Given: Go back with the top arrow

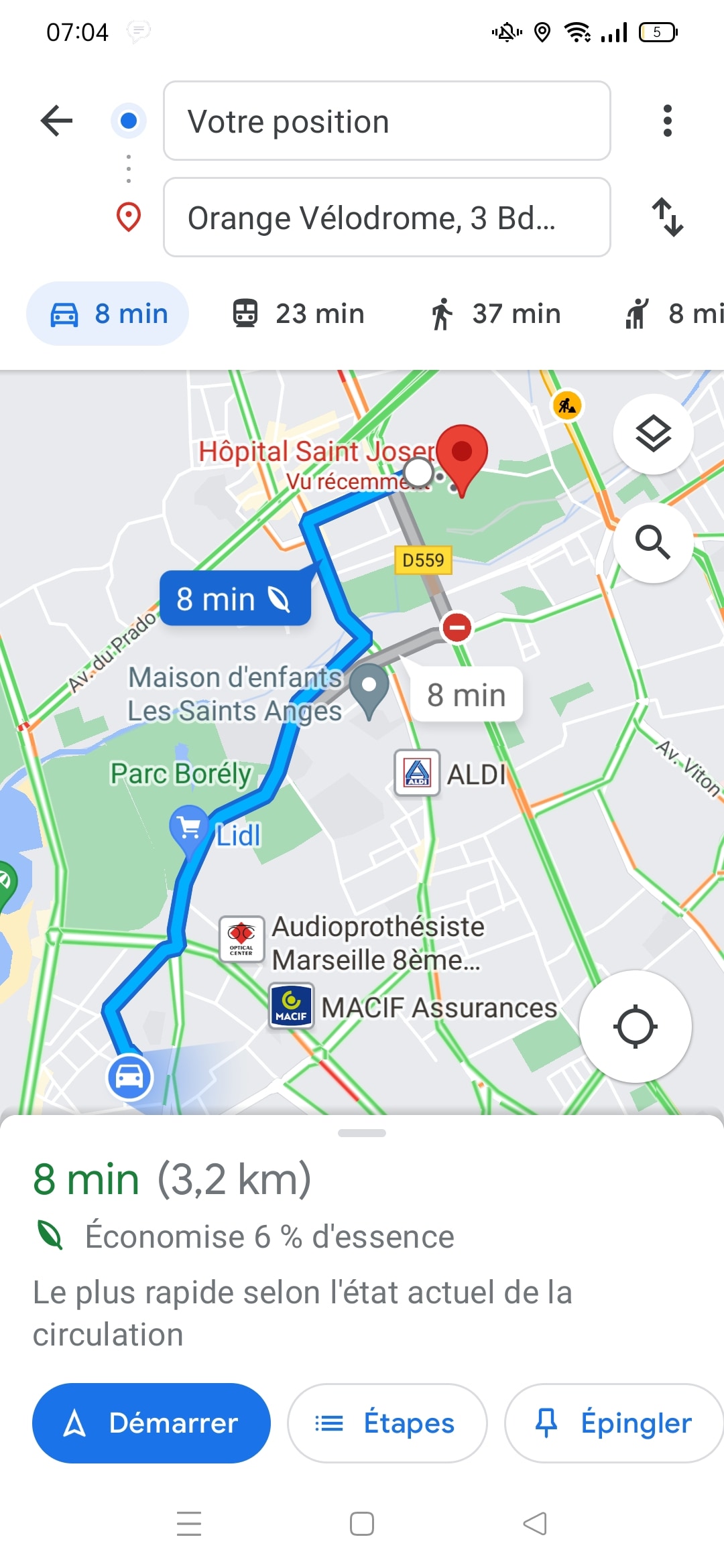Looking at the screenshot, I should (56, 121).
